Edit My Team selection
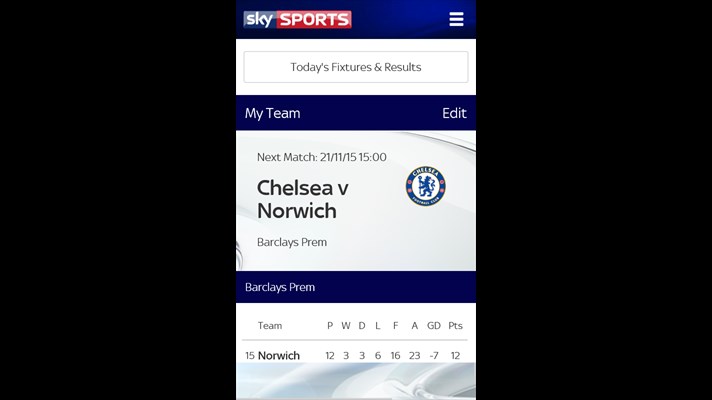The width and height of the screenshot is (712, 400). pos(454,113)
